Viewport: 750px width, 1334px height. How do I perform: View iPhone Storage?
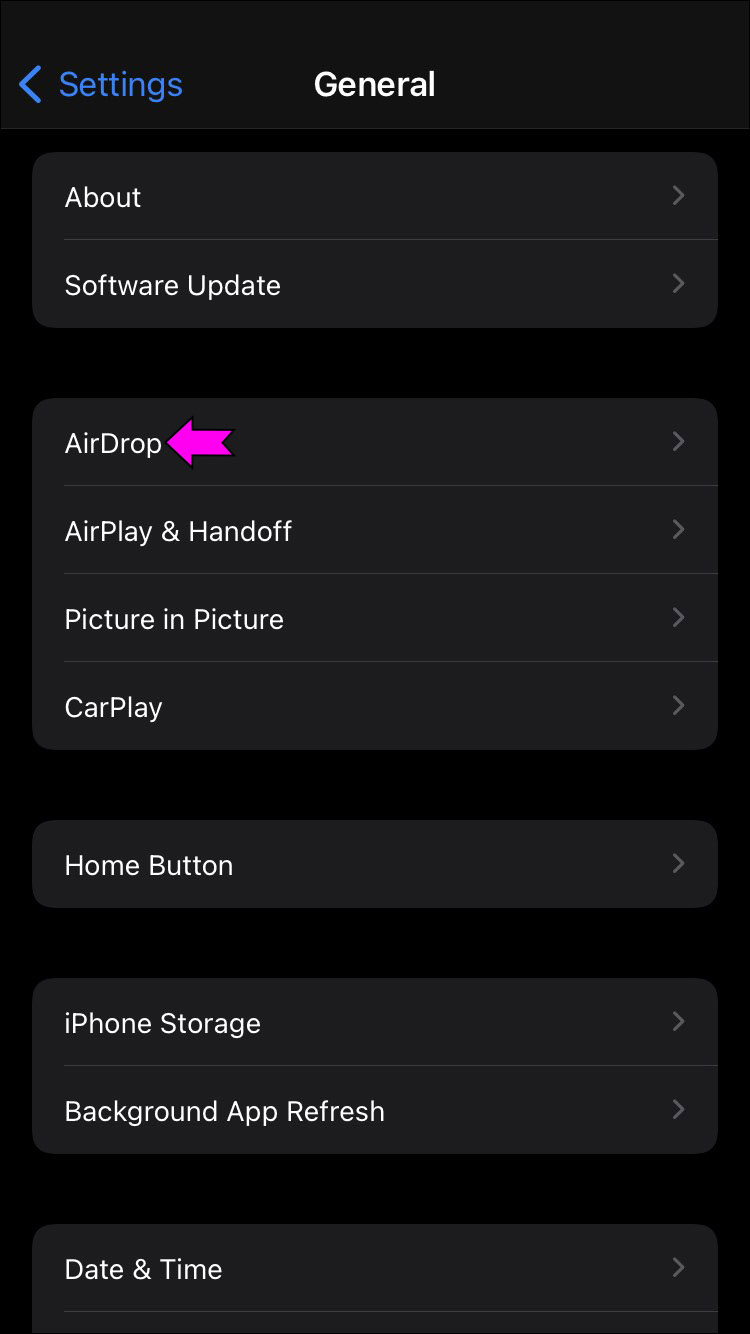tap(375, 1022)
